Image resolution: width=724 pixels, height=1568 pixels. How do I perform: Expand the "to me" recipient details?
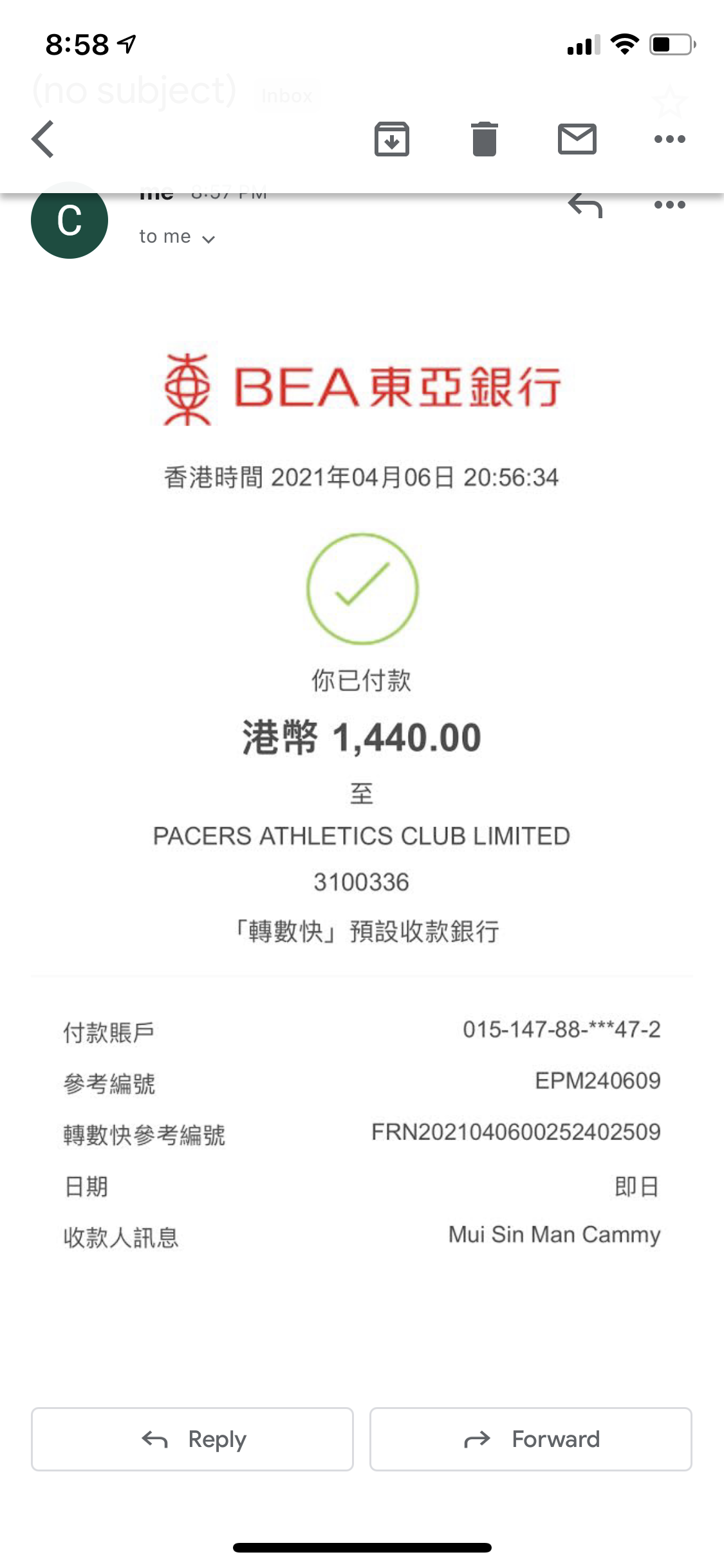[177, 238]
